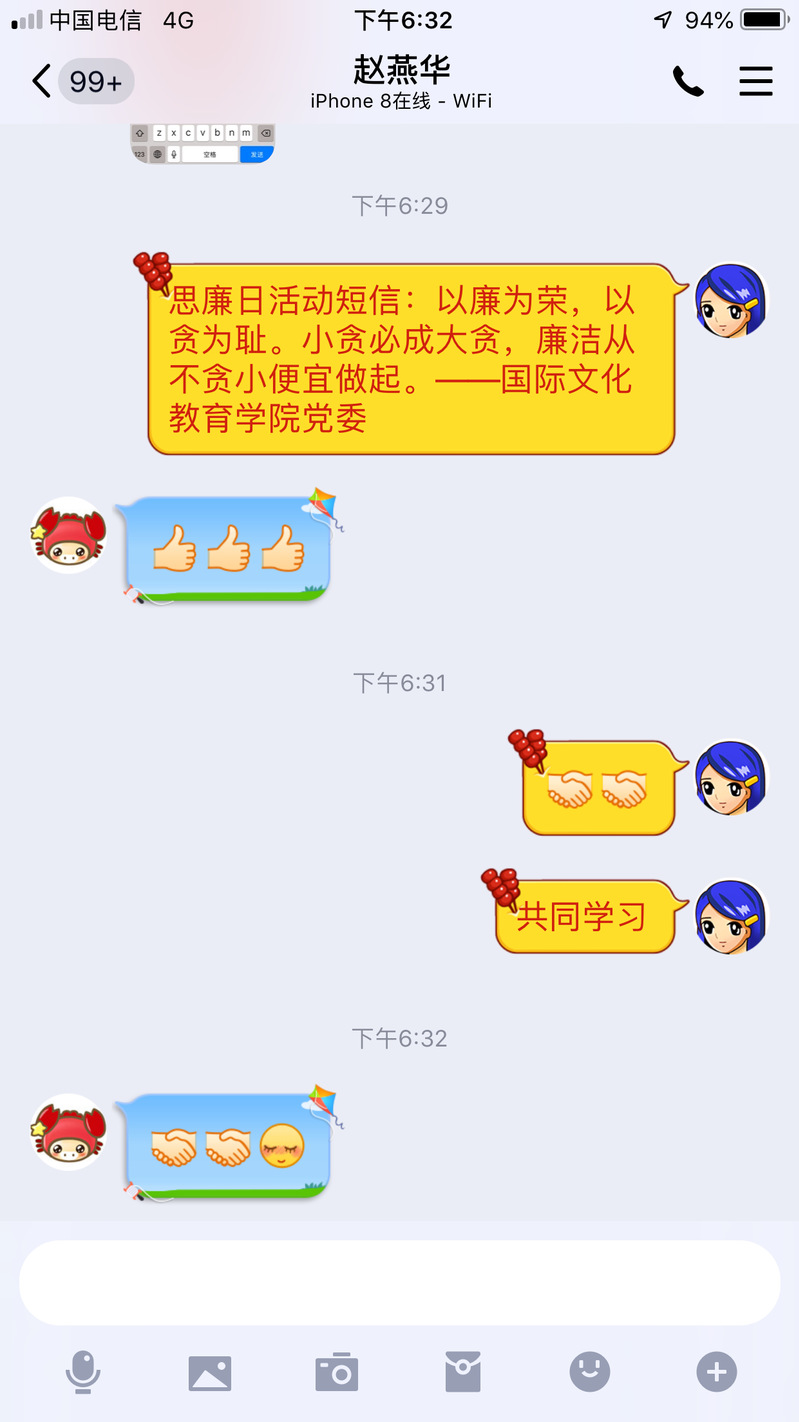
Task: Open the camera to take a photo
Action: [337, 1372]
